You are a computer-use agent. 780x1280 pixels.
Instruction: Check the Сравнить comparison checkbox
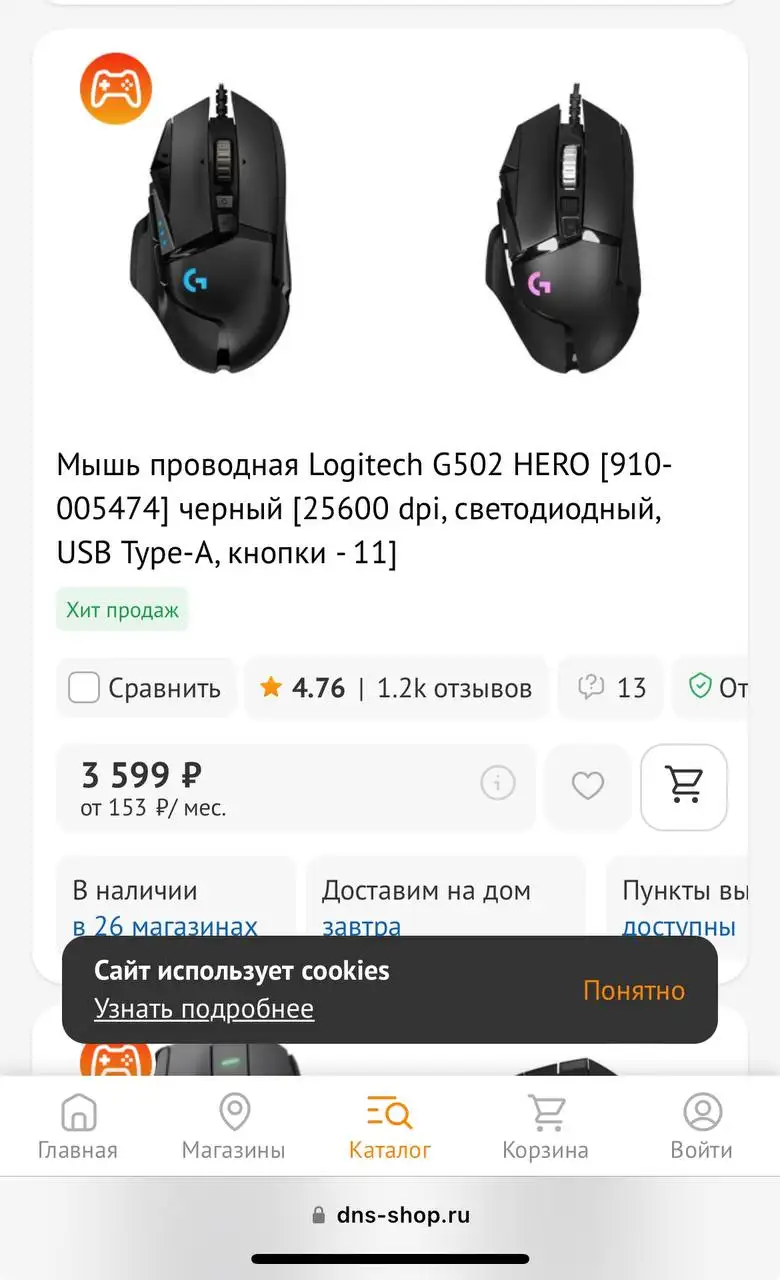84,687
